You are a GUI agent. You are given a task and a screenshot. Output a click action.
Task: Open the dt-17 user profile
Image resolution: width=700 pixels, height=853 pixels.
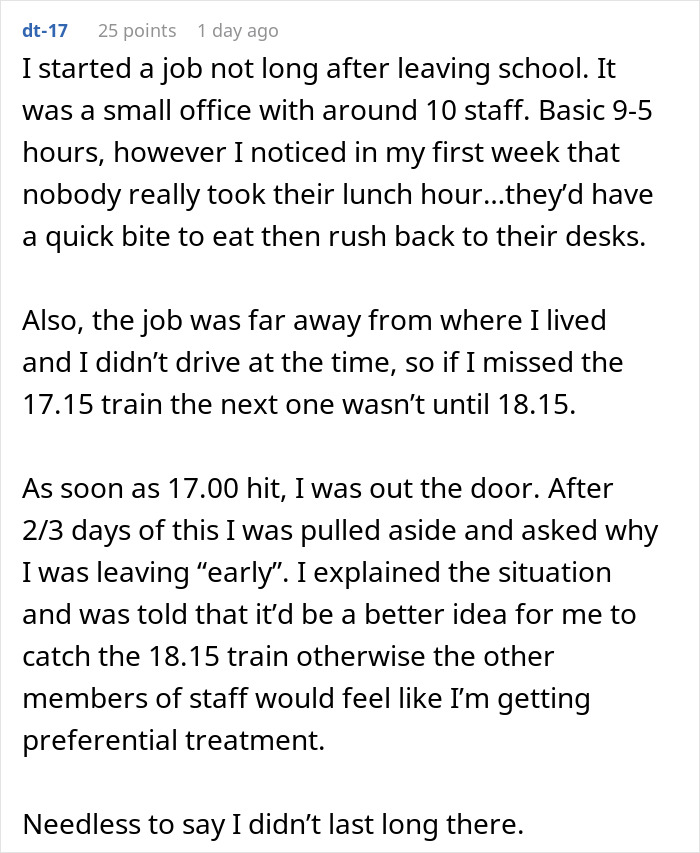point(45,30)
